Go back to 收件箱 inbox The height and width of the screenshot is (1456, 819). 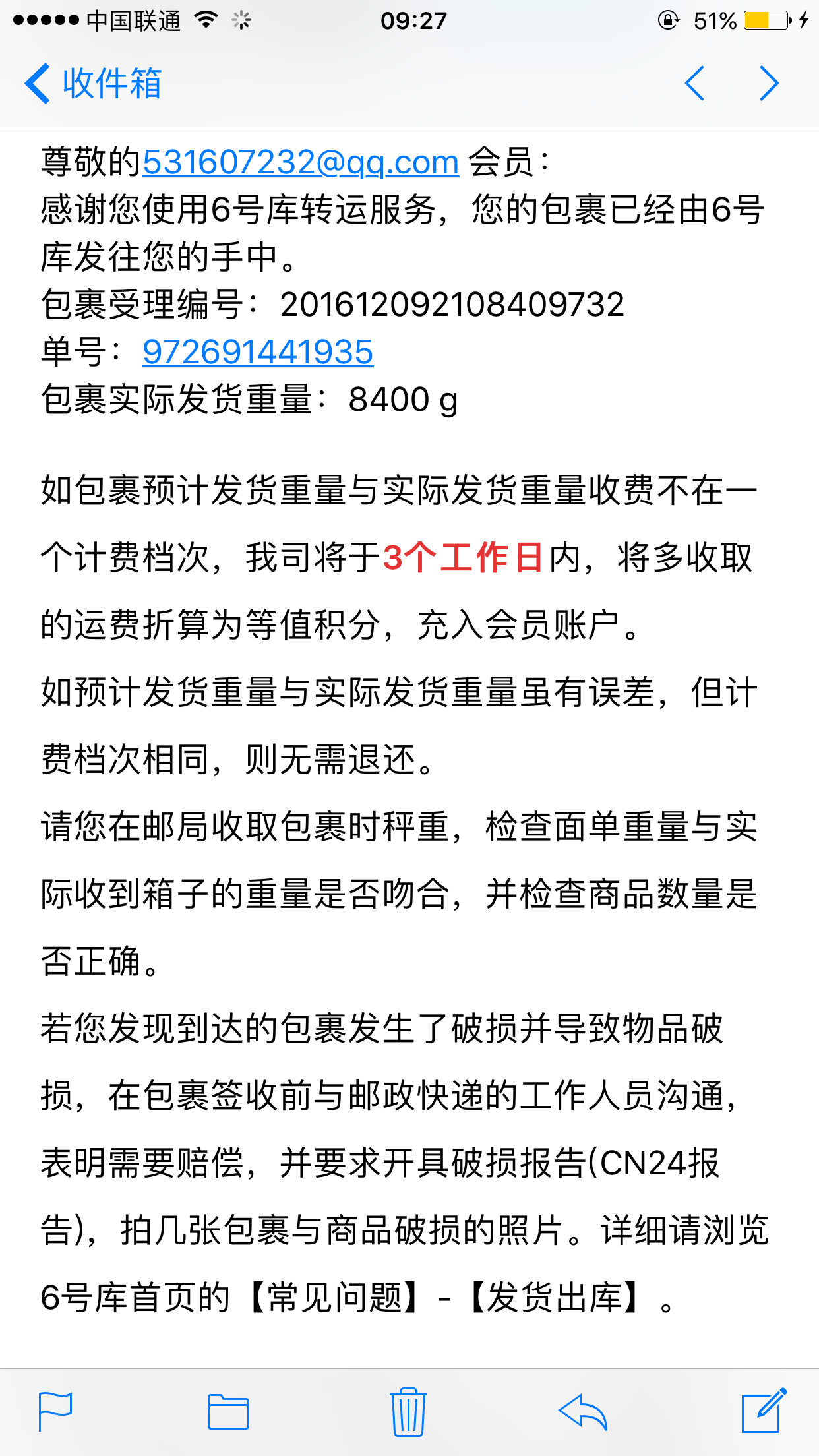click(93, 84)
